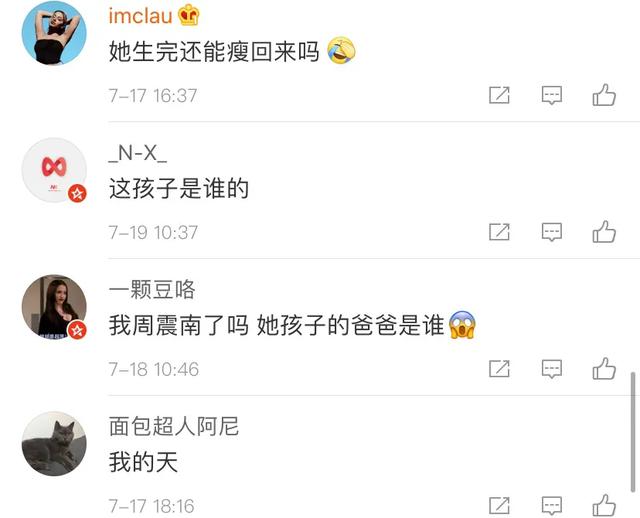Viewport: 640px width, 518px height.
Task: Reply to imclau's comment
Action: 552,95
